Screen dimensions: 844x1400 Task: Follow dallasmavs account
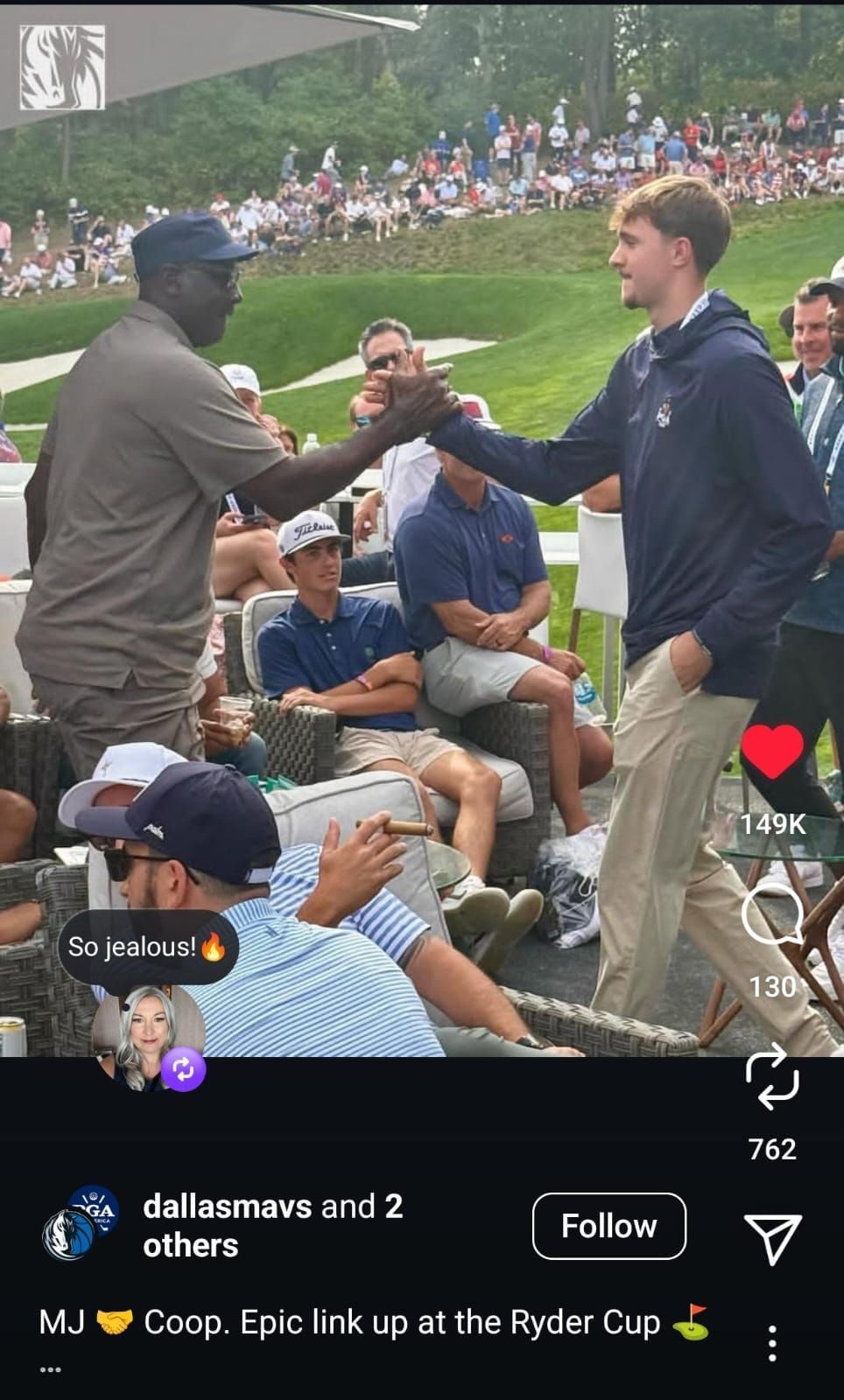(x=608, y=1226)
